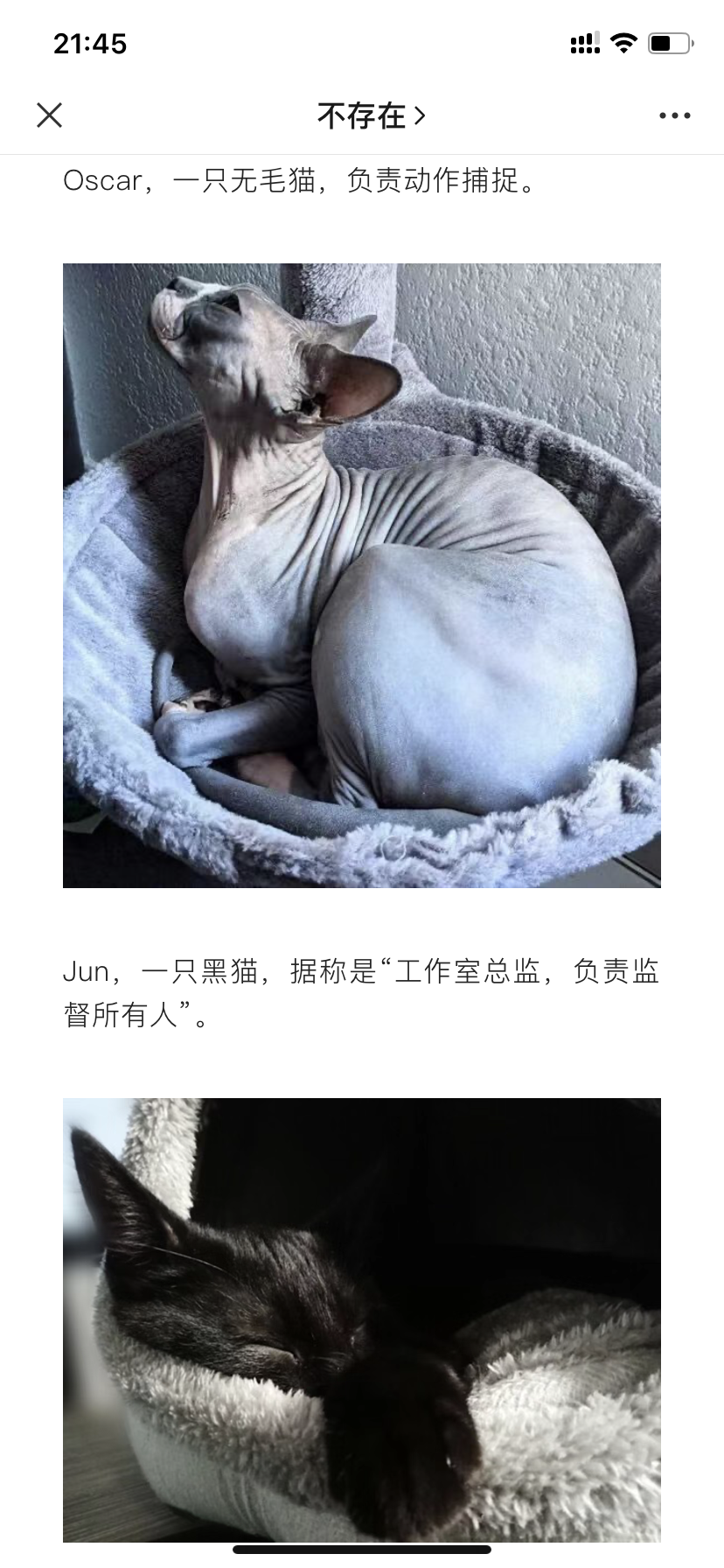Close the article page
The image size is (724, 1568).
50,115
